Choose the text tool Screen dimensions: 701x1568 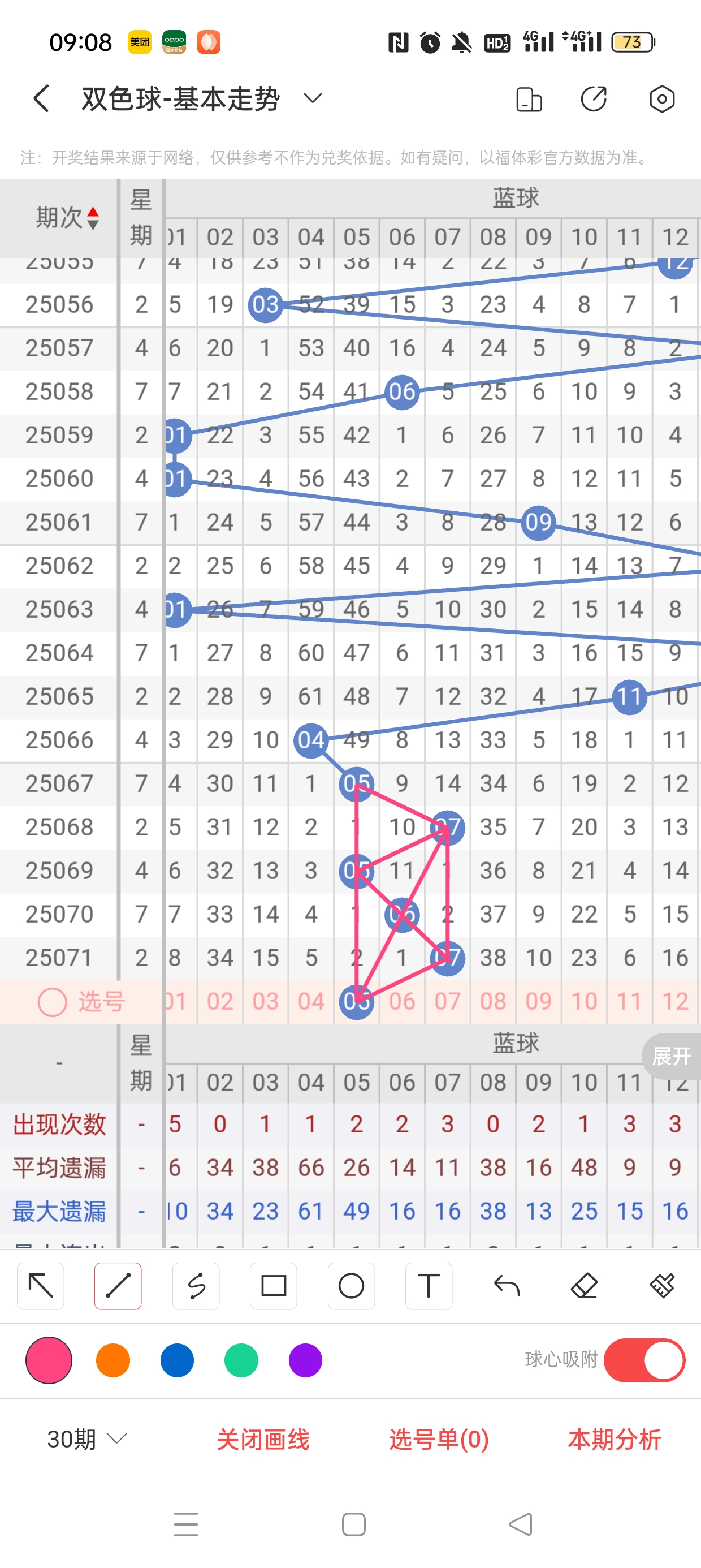pyautogui.click(x=429, y=1286)
